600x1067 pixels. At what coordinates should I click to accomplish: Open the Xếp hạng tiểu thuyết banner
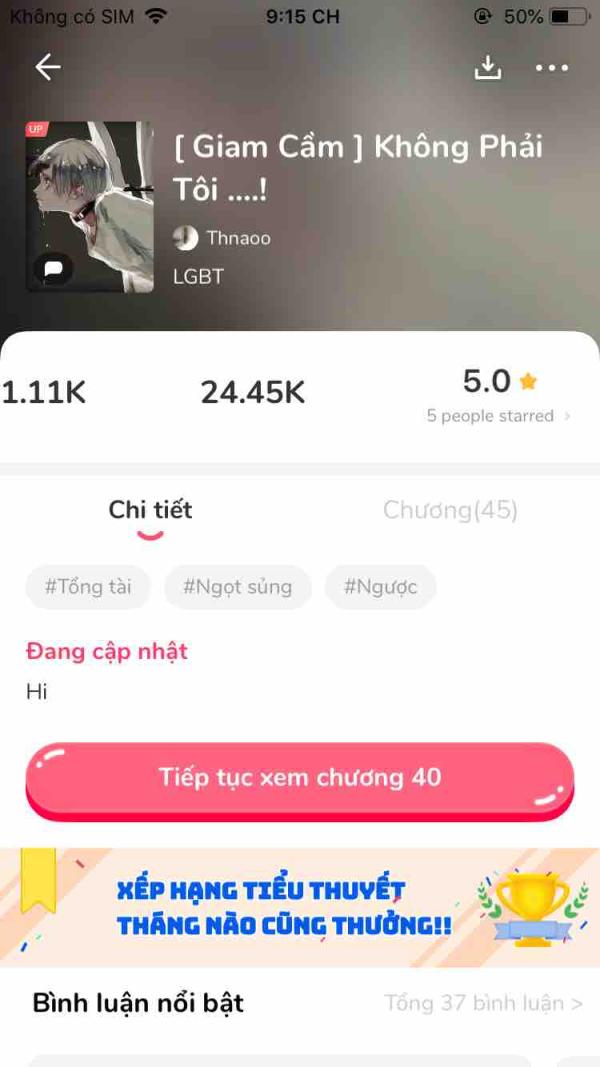300,907
